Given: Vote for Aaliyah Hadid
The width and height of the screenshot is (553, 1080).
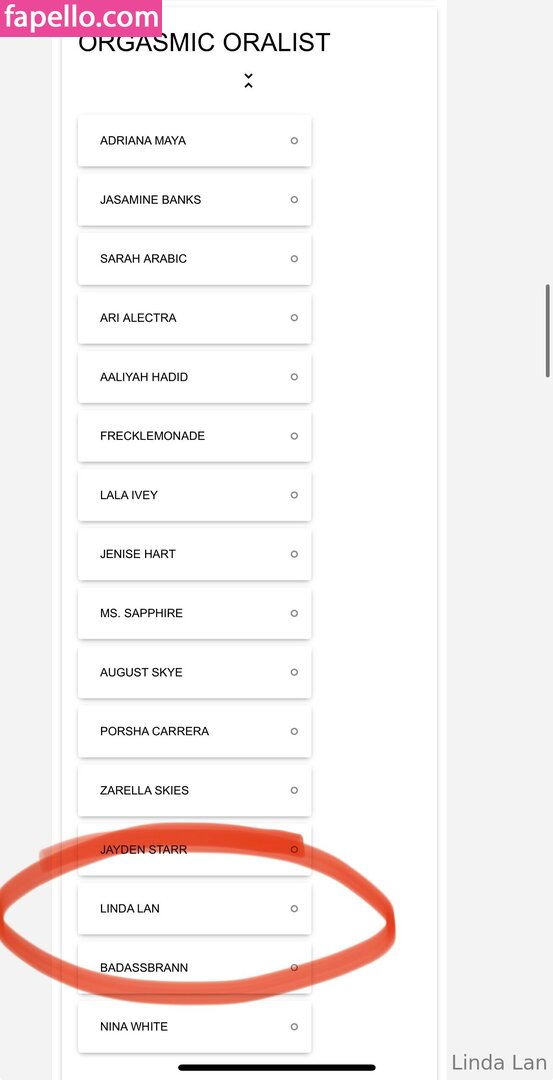Looking at the screenshot, I should pos(195,377).
